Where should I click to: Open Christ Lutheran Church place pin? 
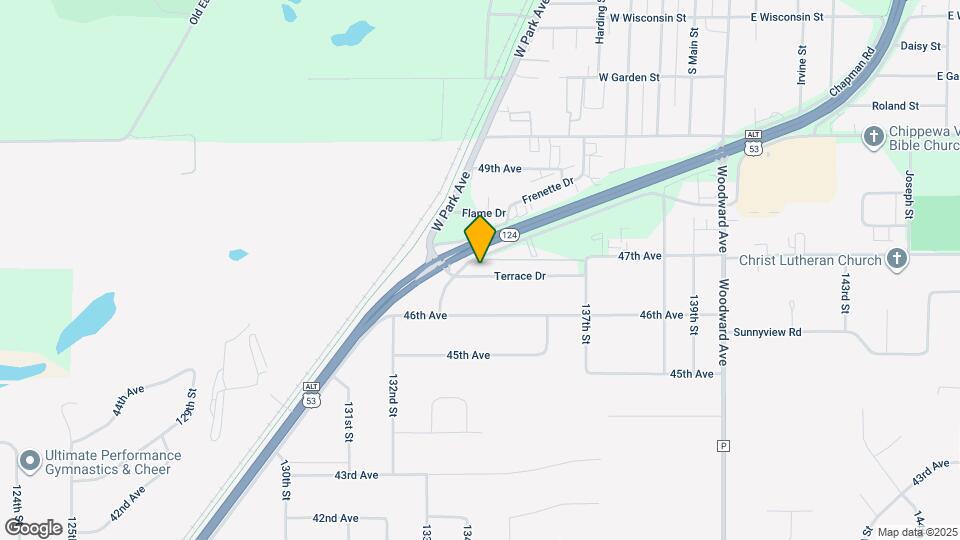pos(897,260)
